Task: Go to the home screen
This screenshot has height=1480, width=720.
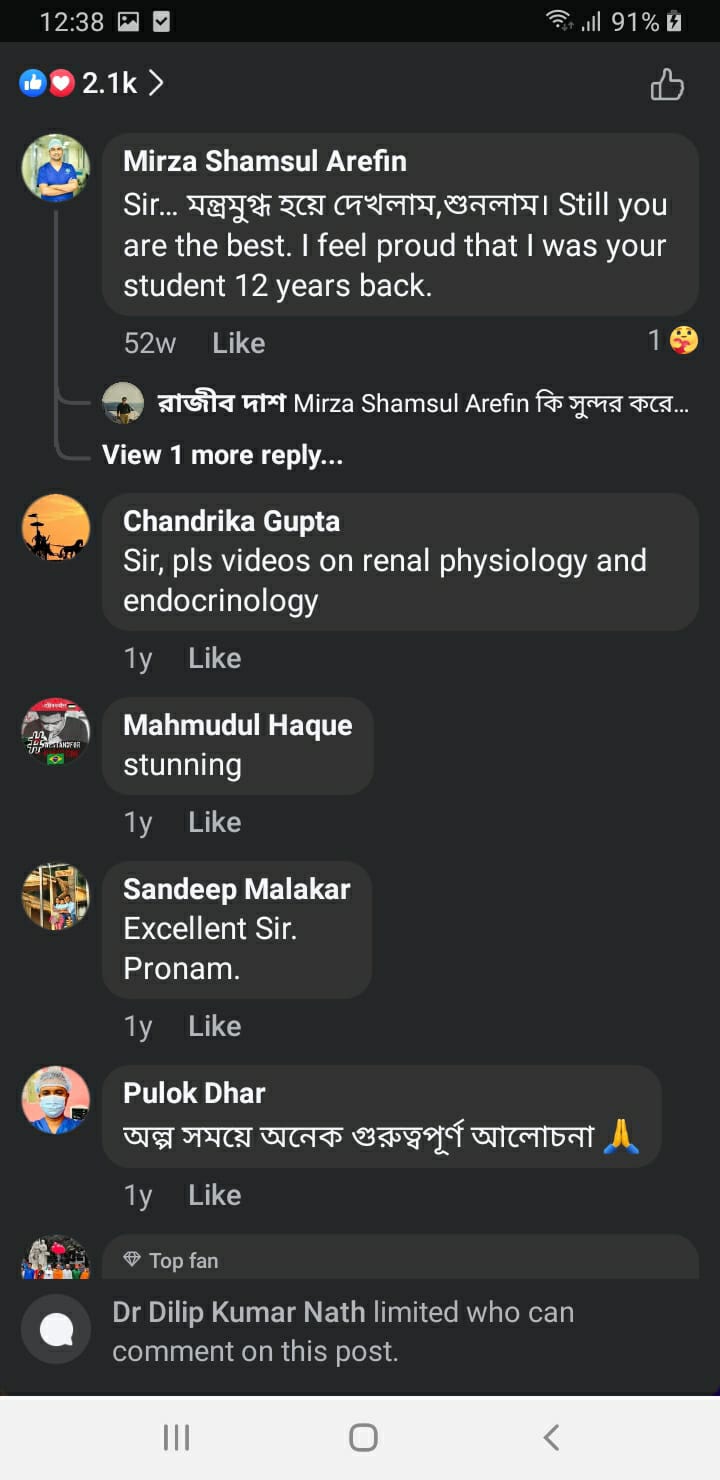Action: pos(363,1437)
